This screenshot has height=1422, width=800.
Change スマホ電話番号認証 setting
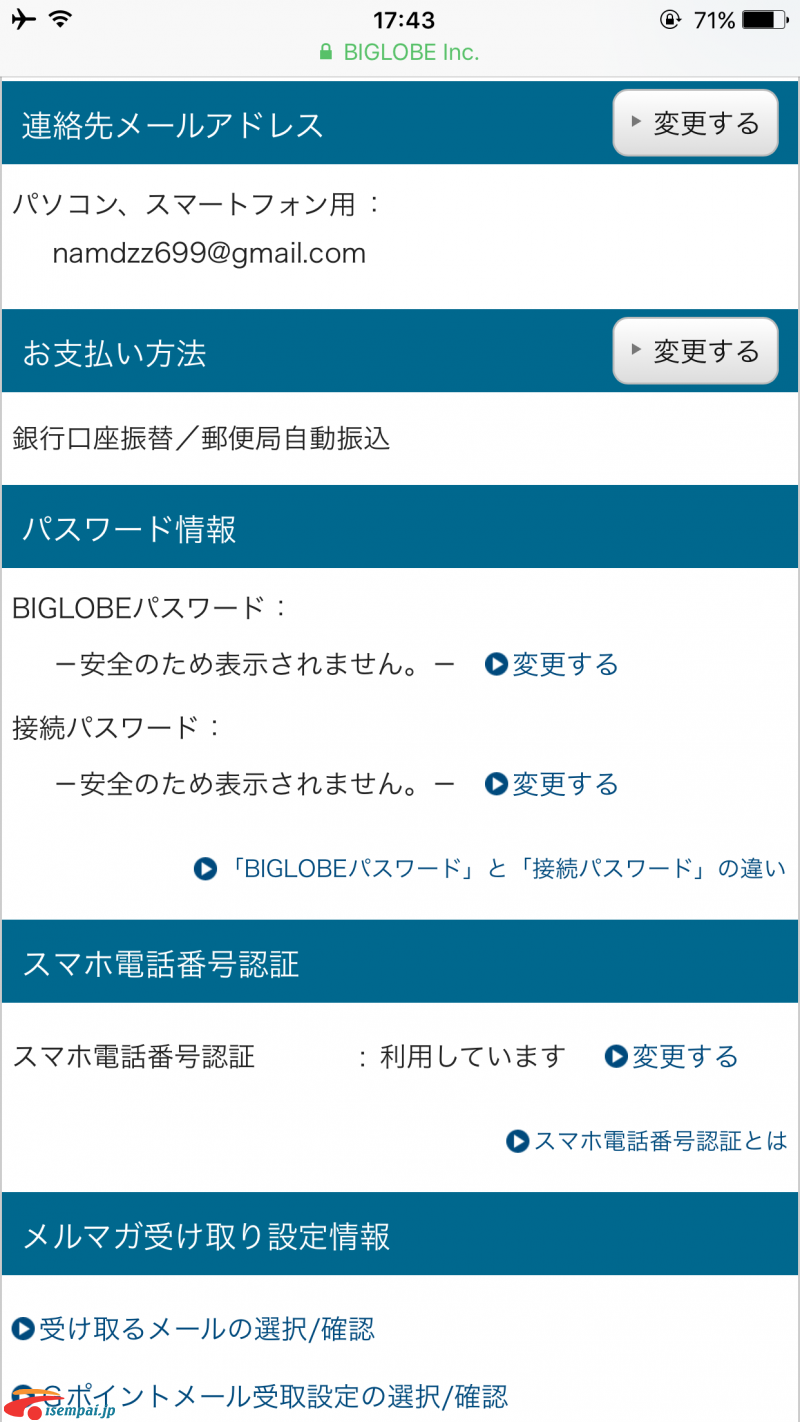pyautogui.click(x=672, y=1056)
